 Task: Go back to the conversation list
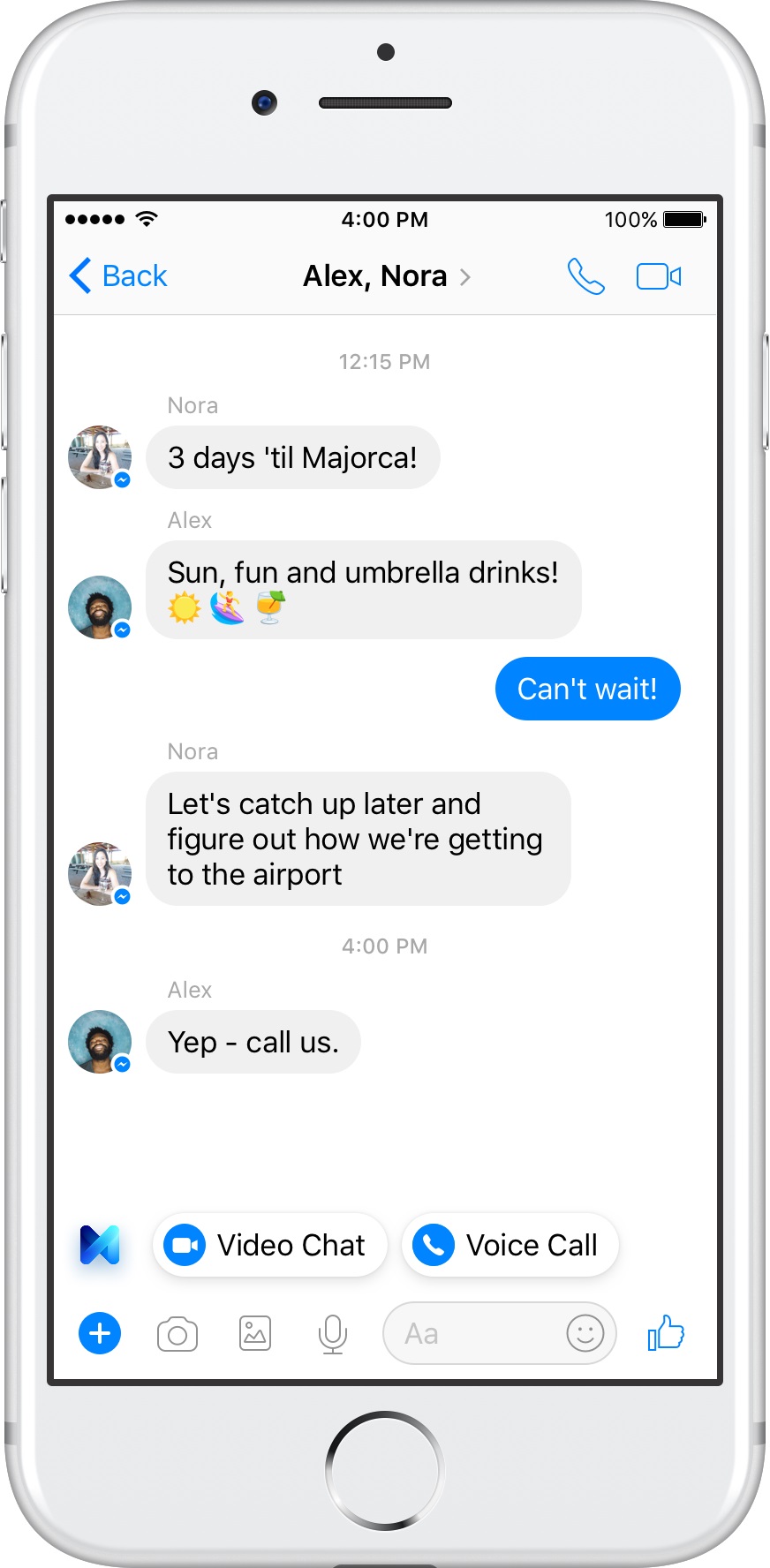click(x=117, y=275)
